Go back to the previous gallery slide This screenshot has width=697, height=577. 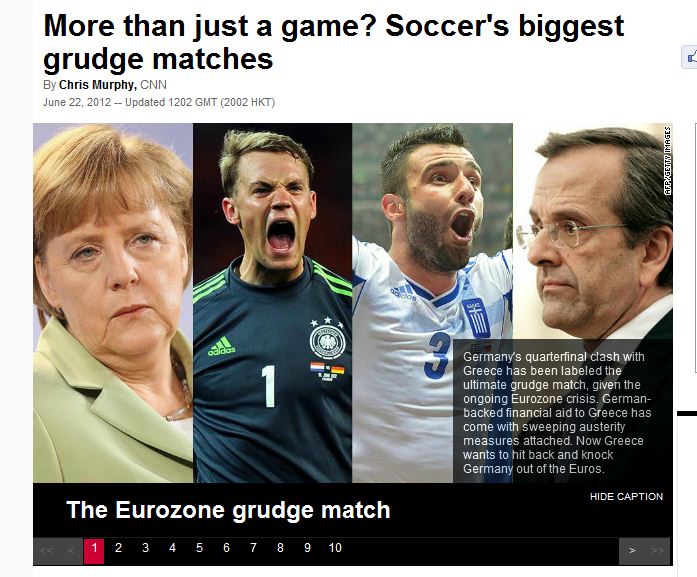(70, 550)
